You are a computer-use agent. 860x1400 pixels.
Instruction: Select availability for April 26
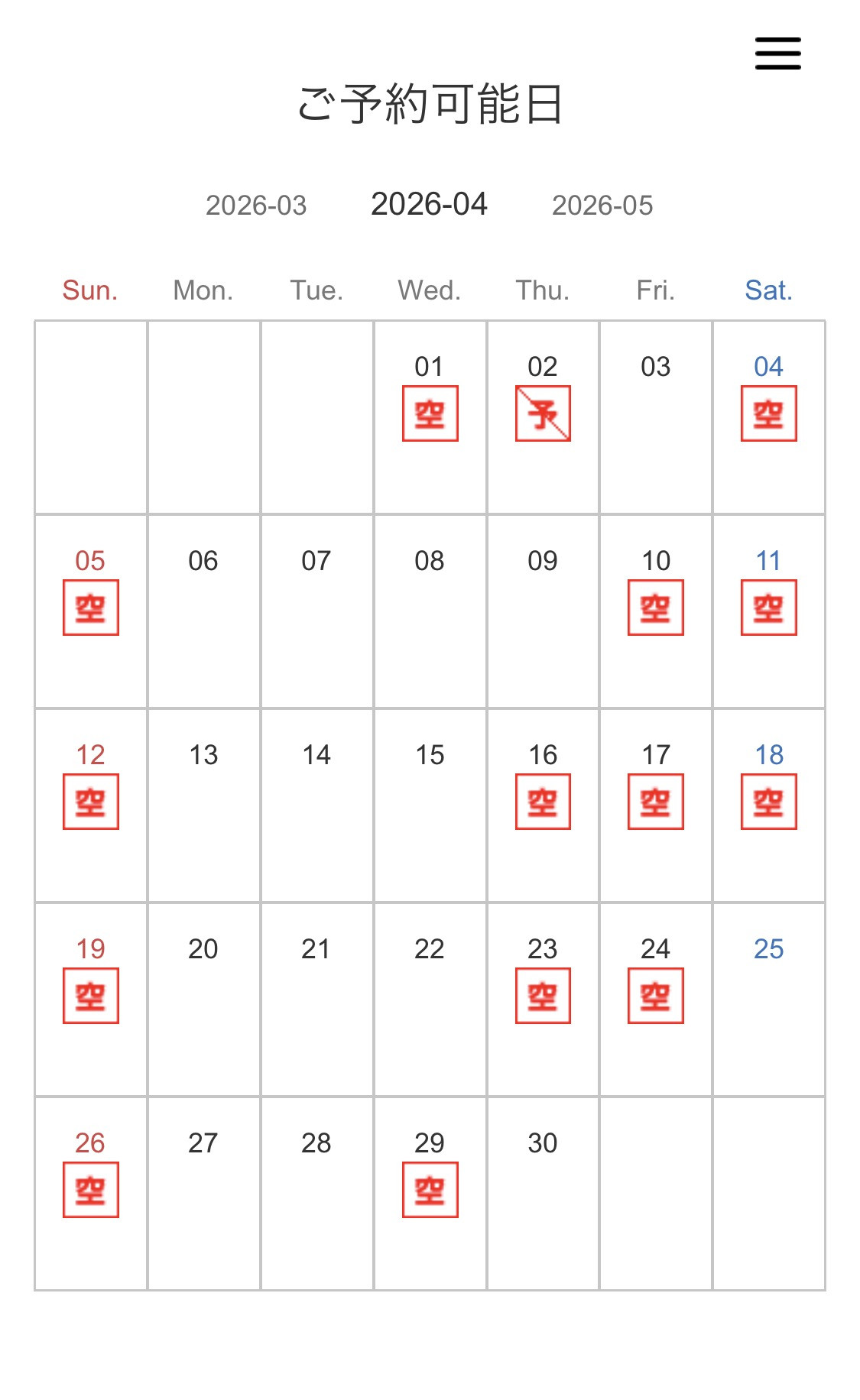click(90, 1190)
